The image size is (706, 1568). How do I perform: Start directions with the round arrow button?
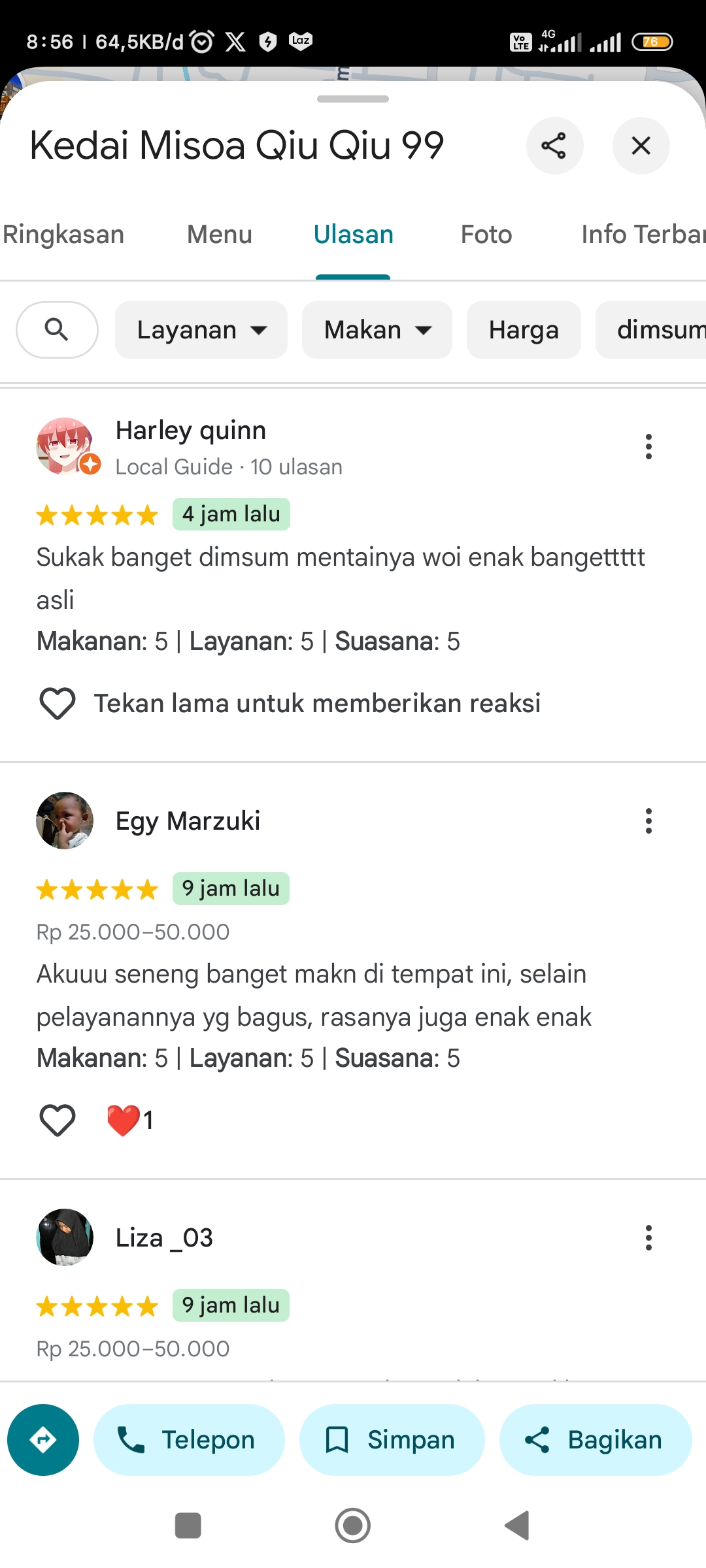pos(43,1440)
